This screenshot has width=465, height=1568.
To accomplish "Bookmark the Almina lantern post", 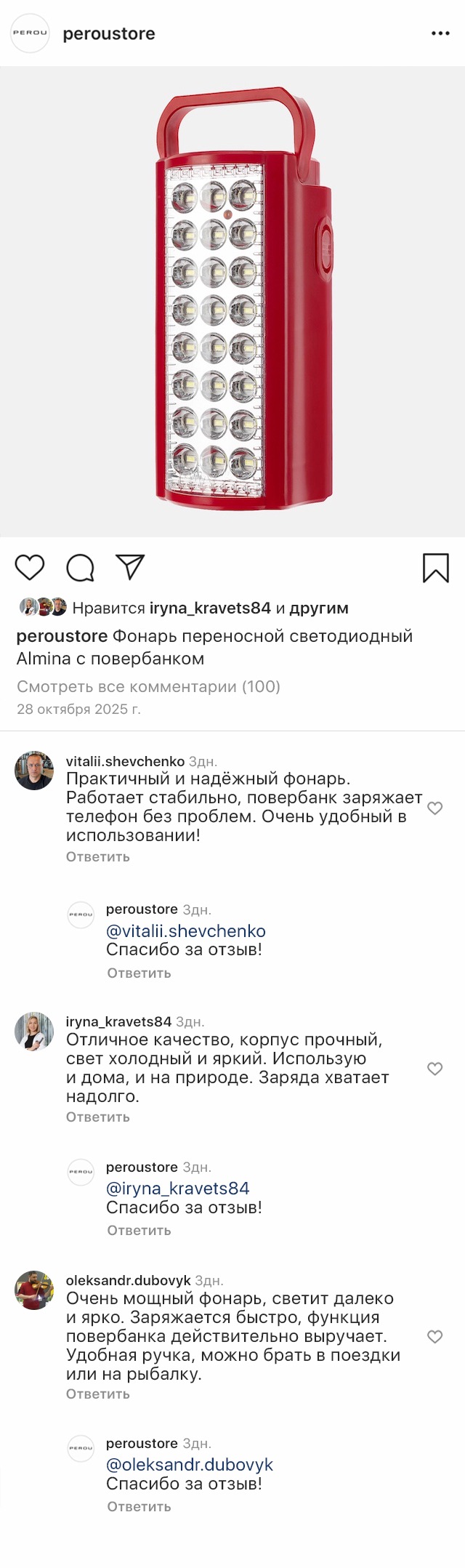I will [x=435, y=568].
